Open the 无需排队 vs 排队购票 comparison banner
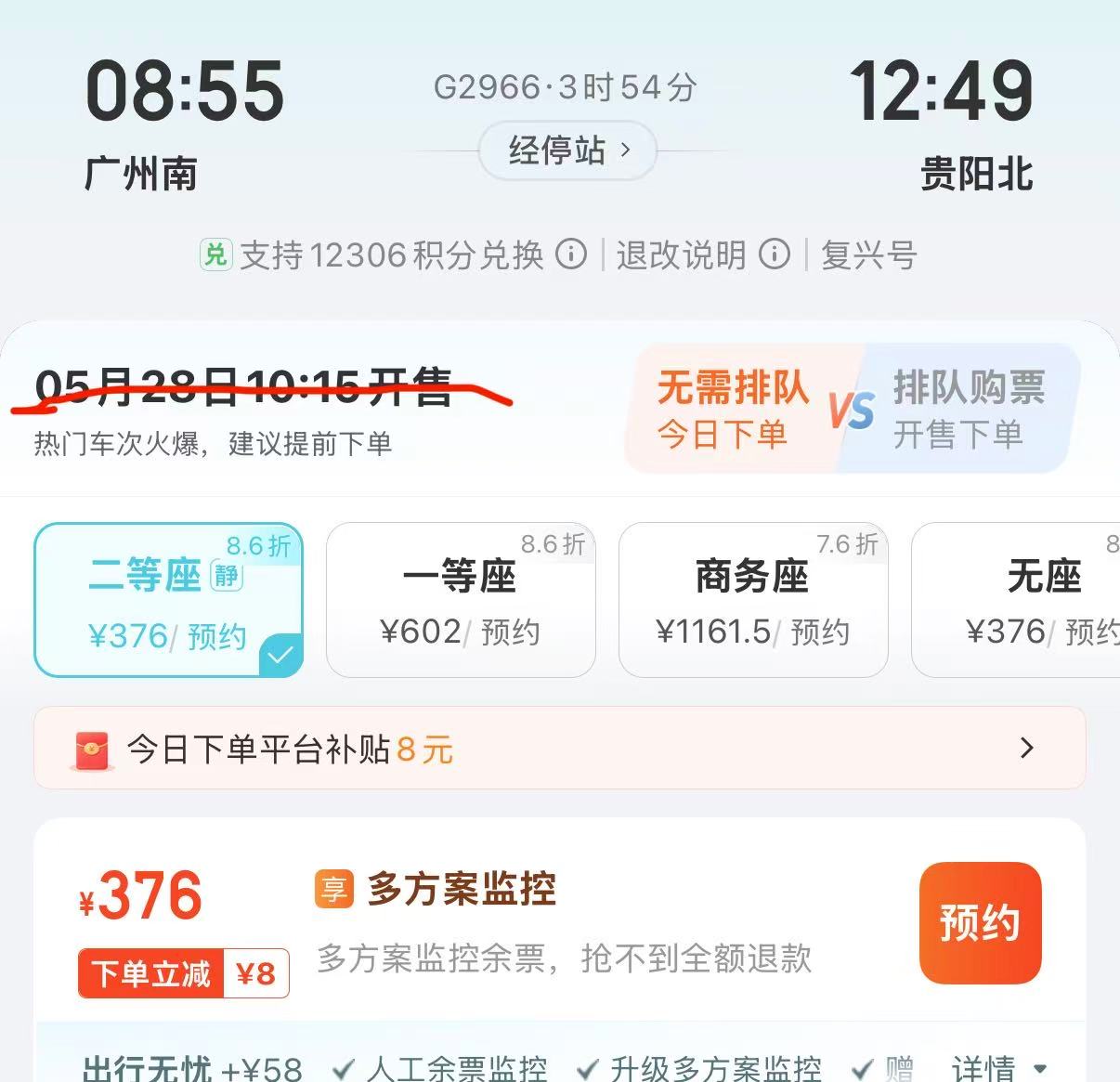 click(x=853, y=409)
